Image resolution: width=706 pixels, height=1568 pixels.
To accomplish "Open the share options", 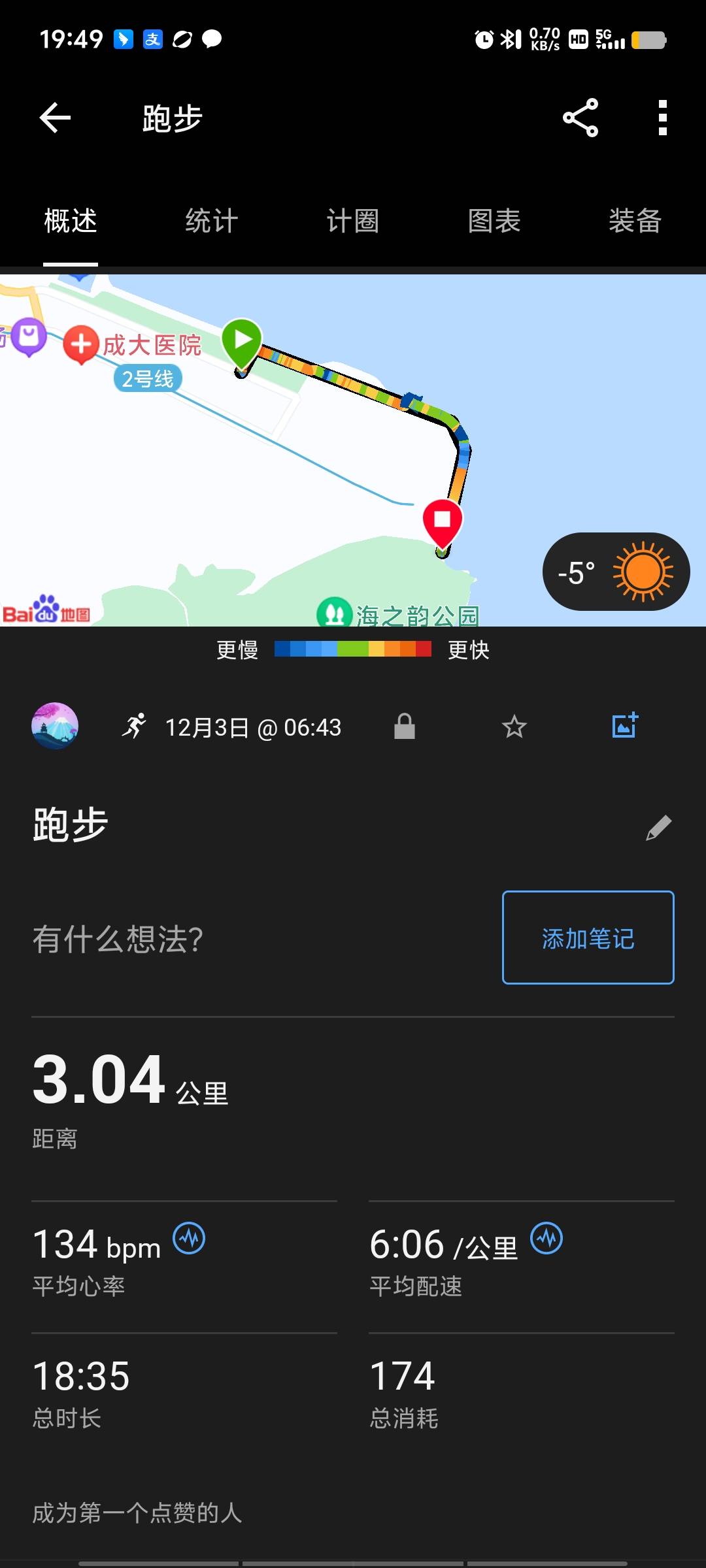I will click(579, 119).
